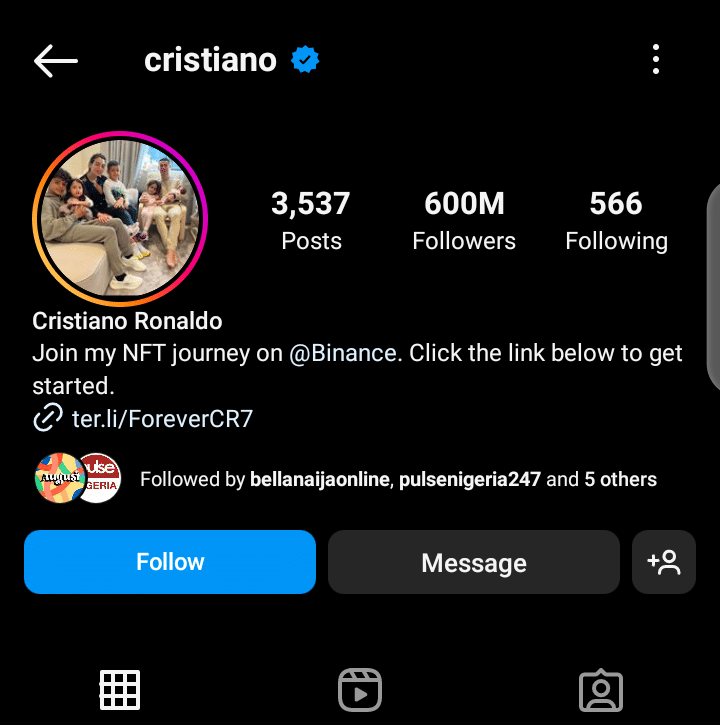Show suggested accounts with add-person icon
This screenshot has height=725, width=720.
coord(664,562)
